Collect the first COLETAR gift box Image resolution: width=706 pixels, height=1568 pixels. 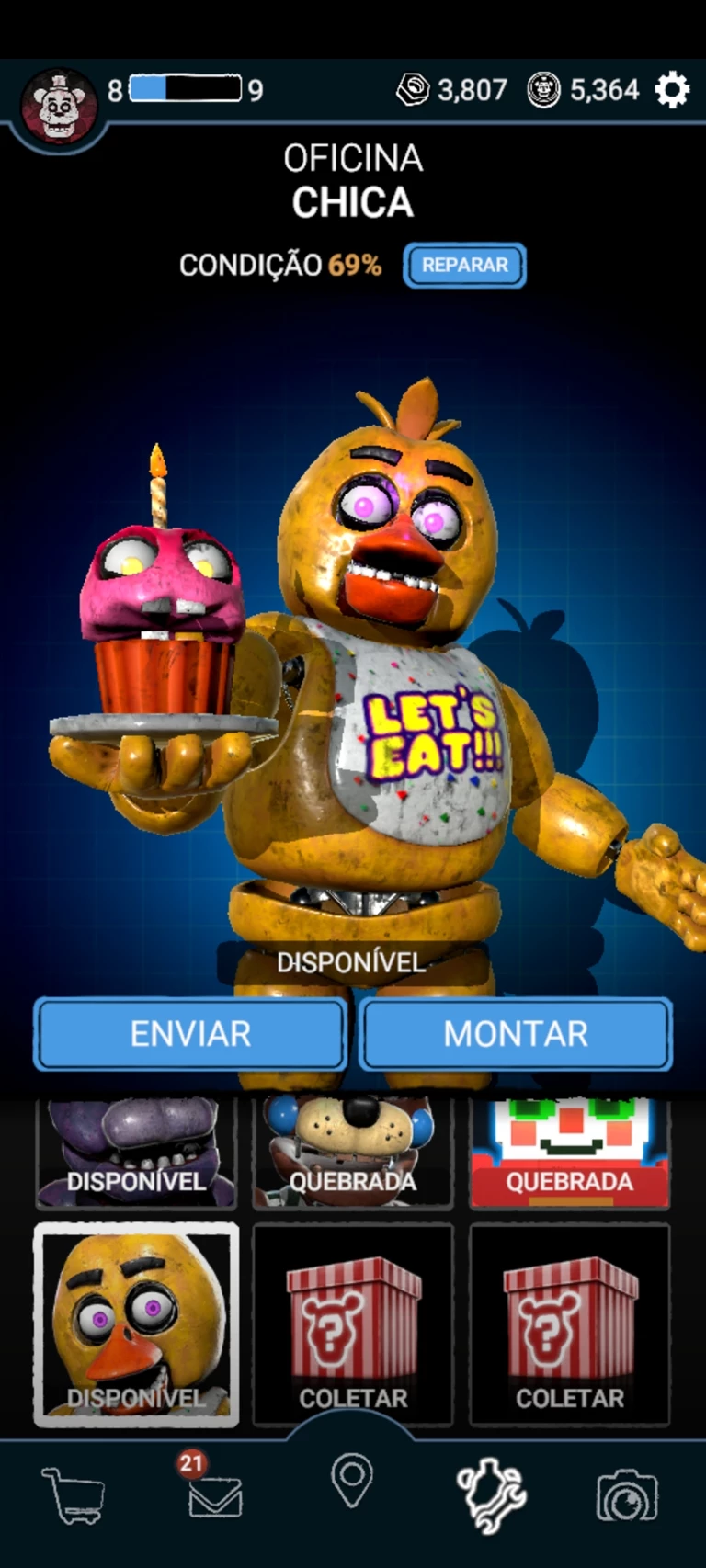tap(353, 1324)
